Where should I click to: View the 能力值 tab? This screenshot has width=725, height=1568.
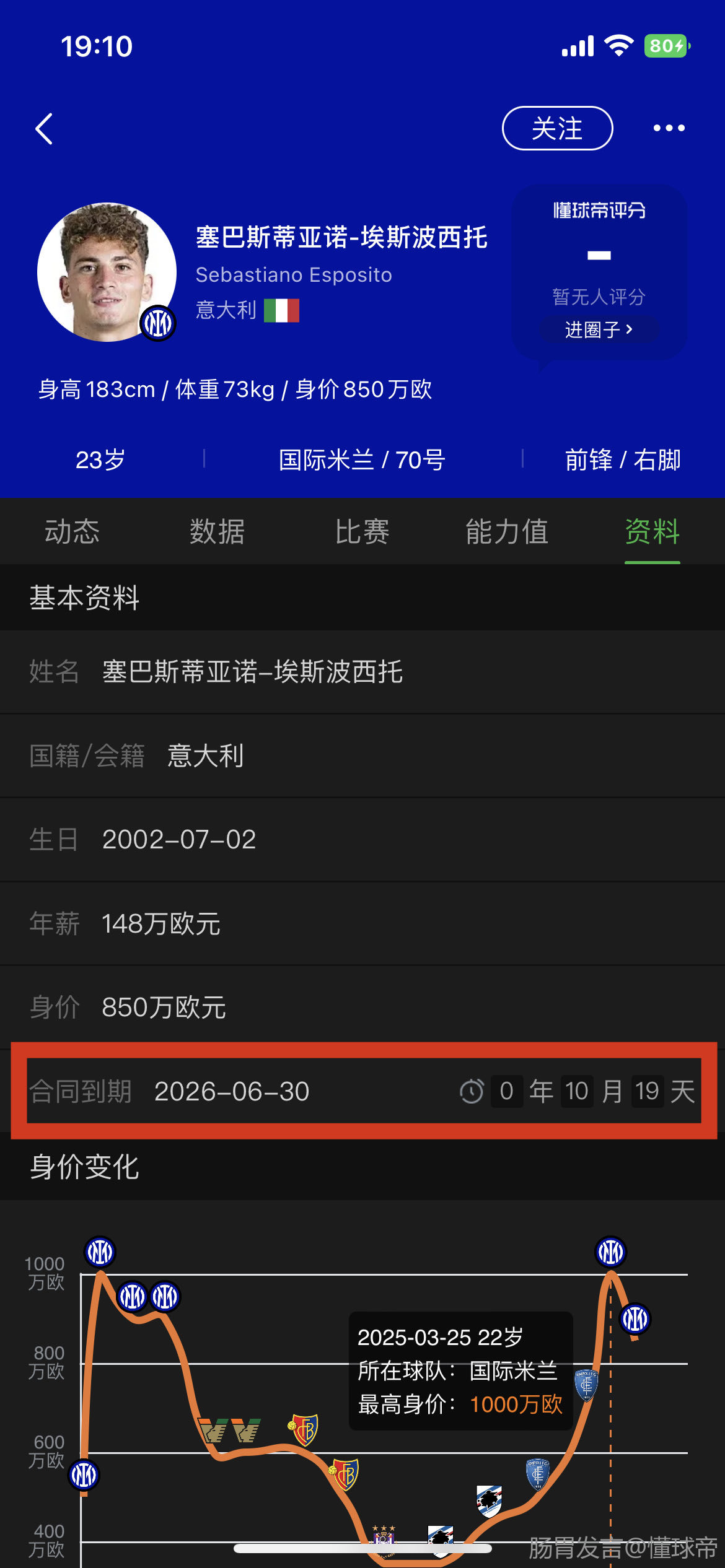507,531
